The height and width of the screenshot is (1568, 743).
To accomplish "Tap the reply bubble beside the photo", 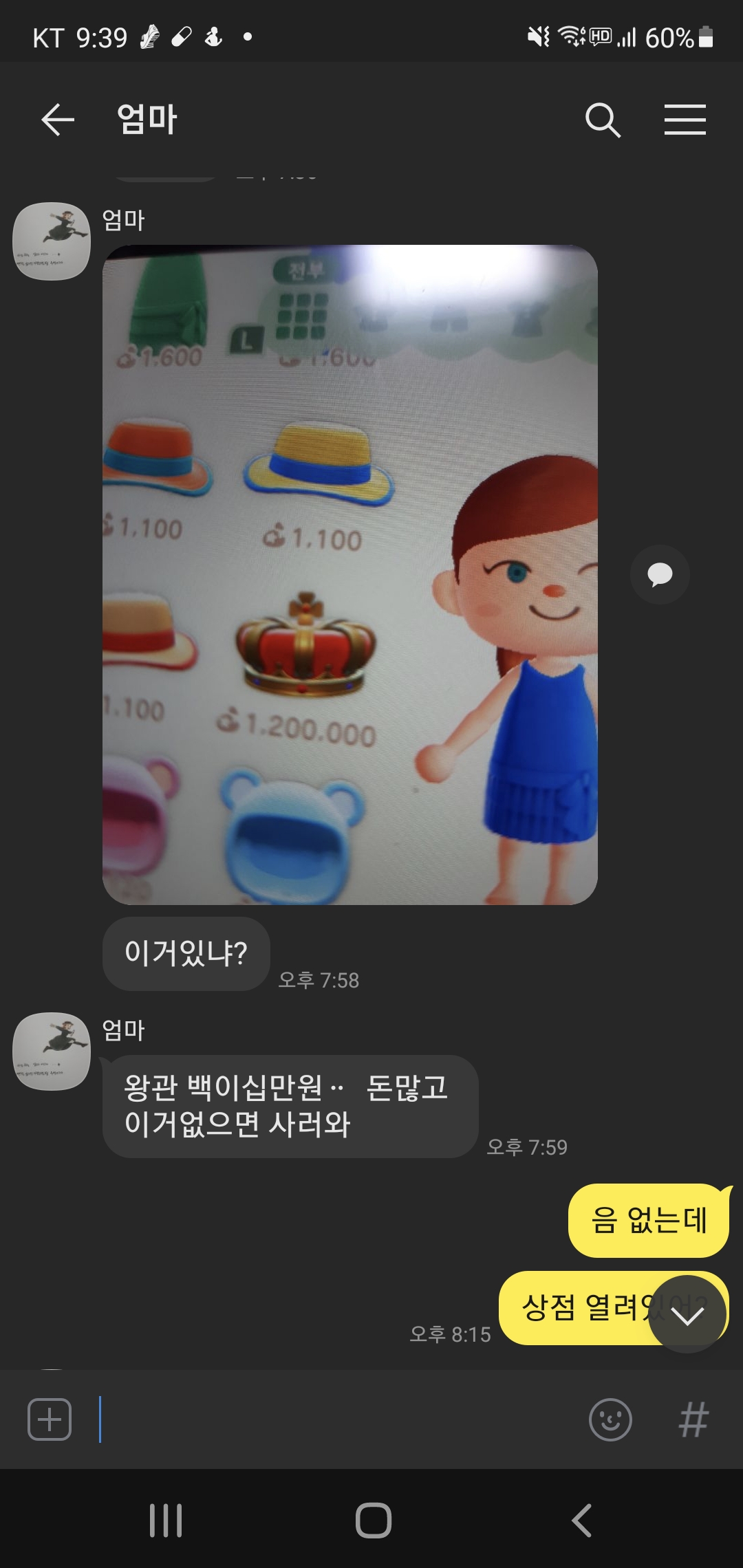I will [660, 574].
